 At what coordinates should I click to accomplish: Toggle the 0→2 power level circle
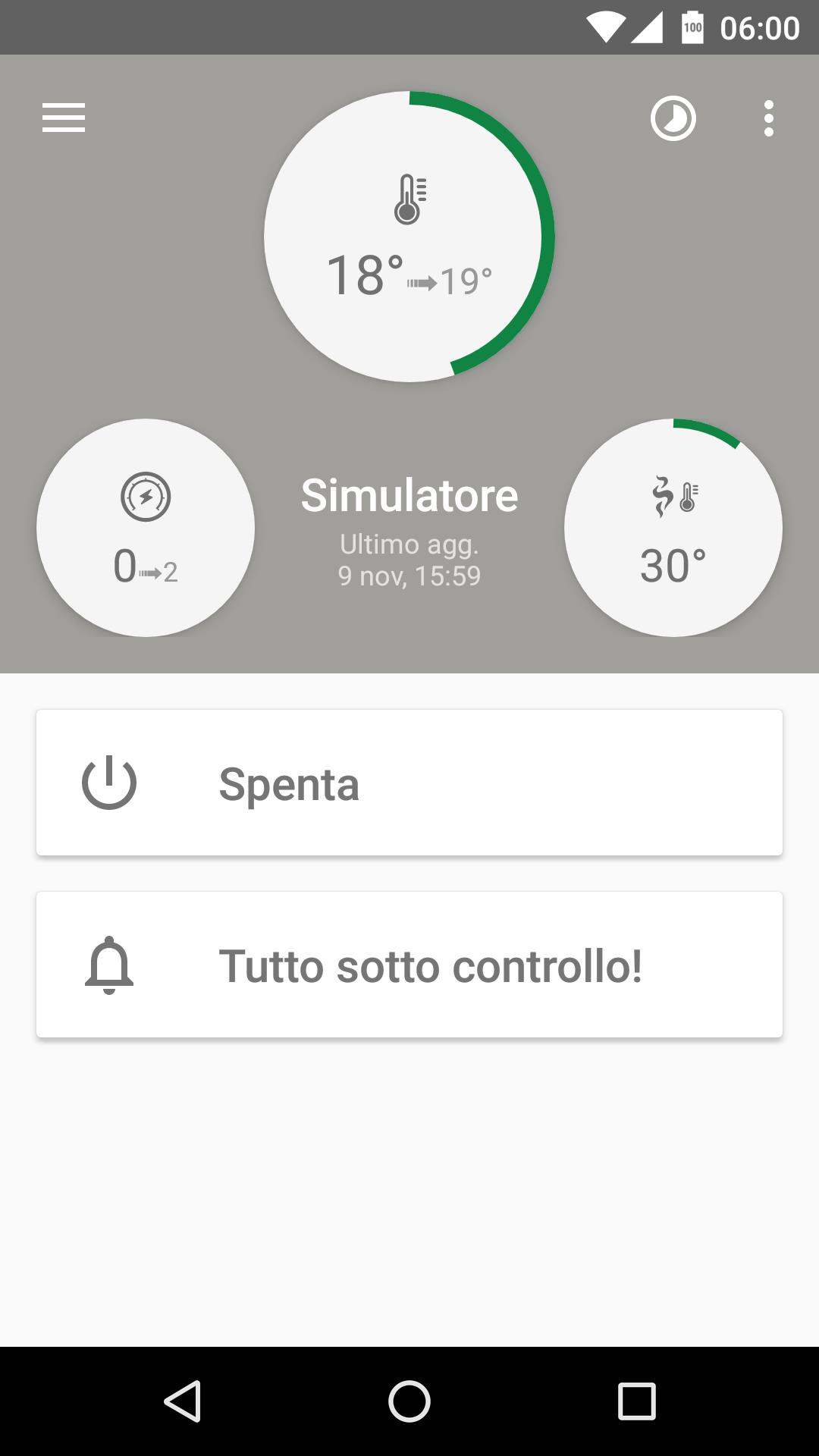point(146,527)
